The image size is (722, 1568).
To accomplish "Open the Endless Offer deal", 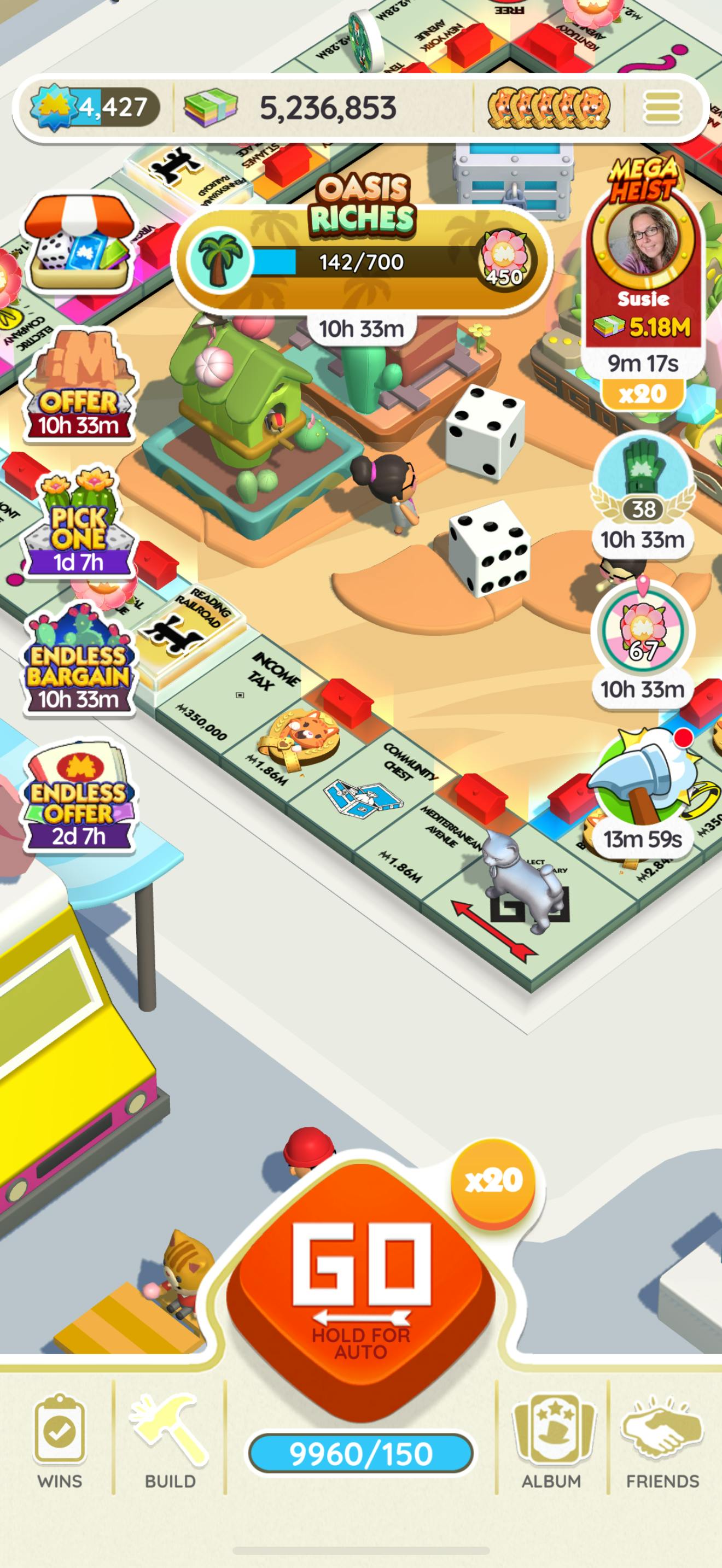I will (x=79, y=797).
